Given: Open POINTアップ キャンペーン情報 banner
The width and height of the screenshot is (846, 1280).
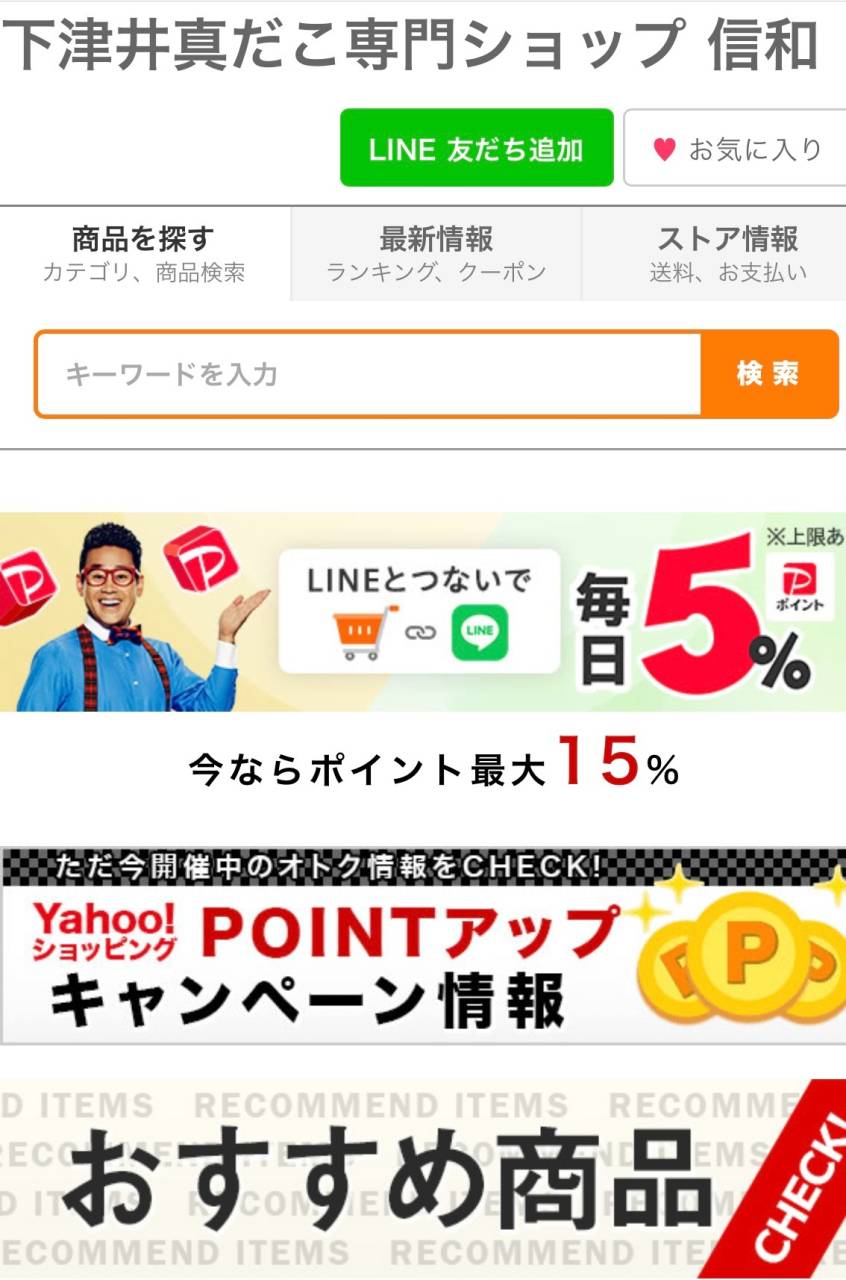Looking at the screenshot, I should coord(423,946).
